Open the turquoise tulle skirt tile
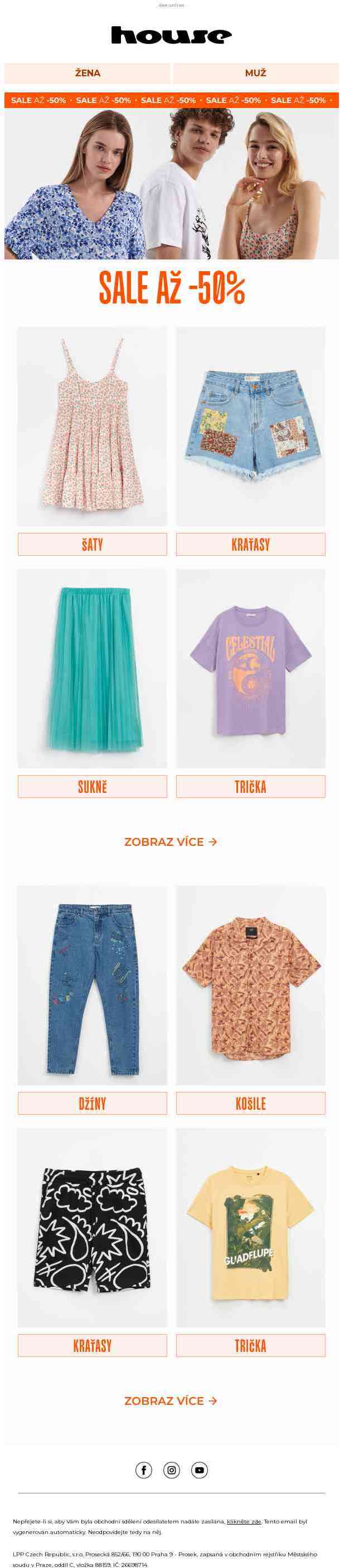 pyautogui.click(x=92, y=668)
